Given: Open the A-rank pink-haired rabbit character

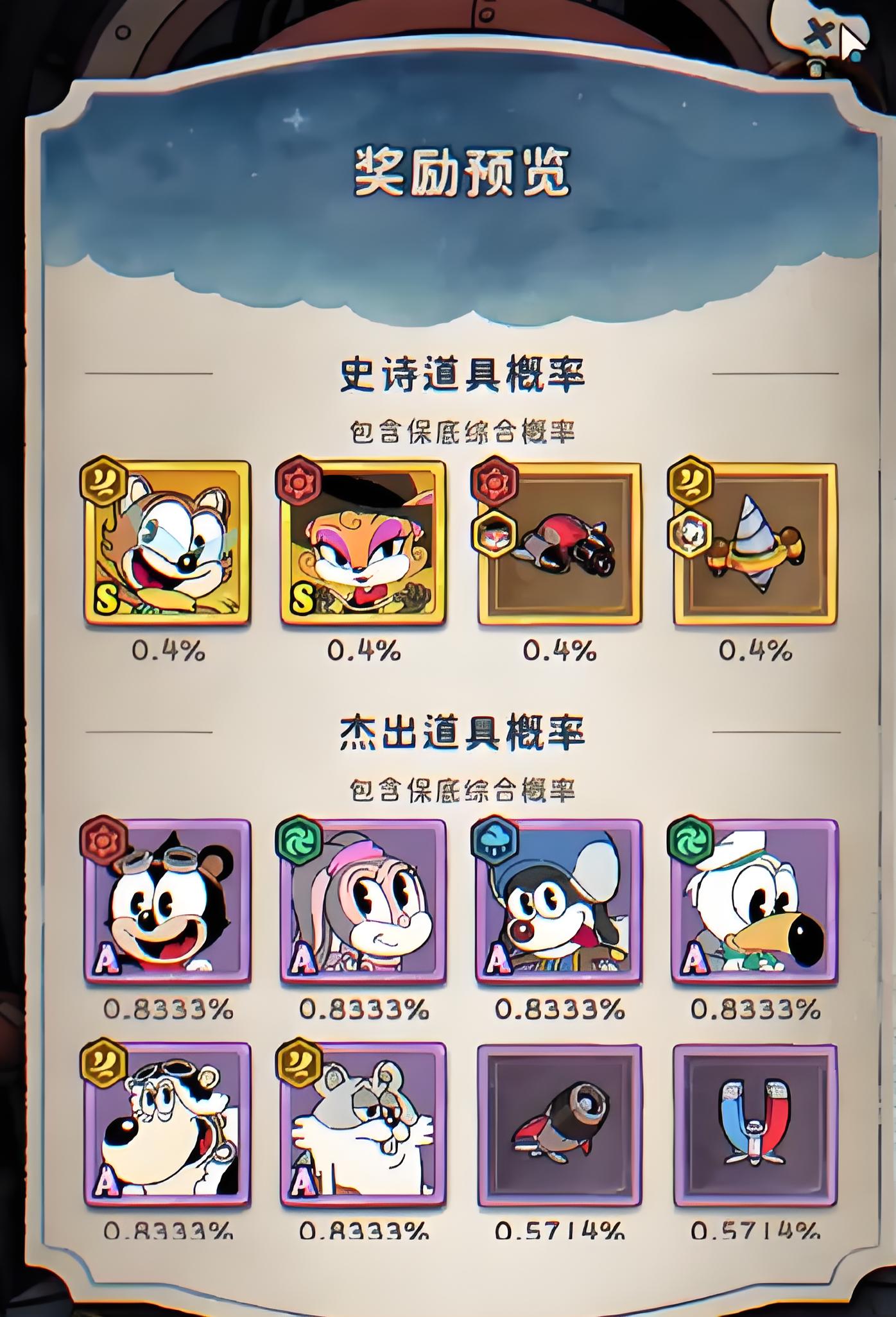Looking at the screenshot, I should [363, 901].
